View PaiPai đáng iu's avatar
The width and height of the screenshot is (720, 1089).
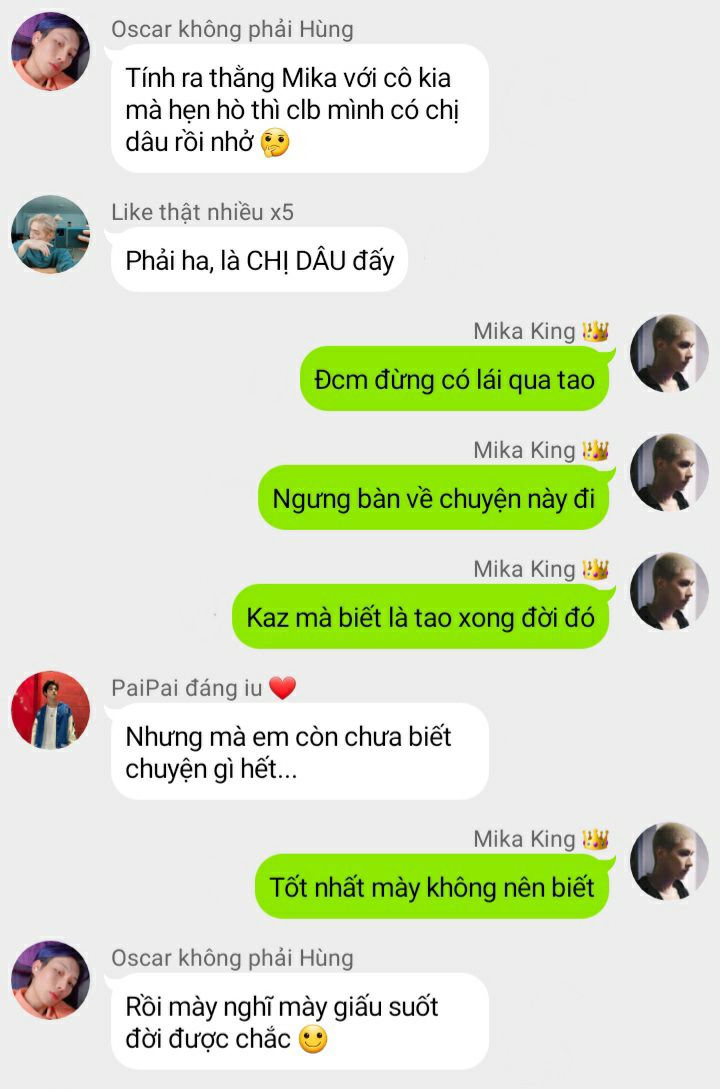pos(50,710)
